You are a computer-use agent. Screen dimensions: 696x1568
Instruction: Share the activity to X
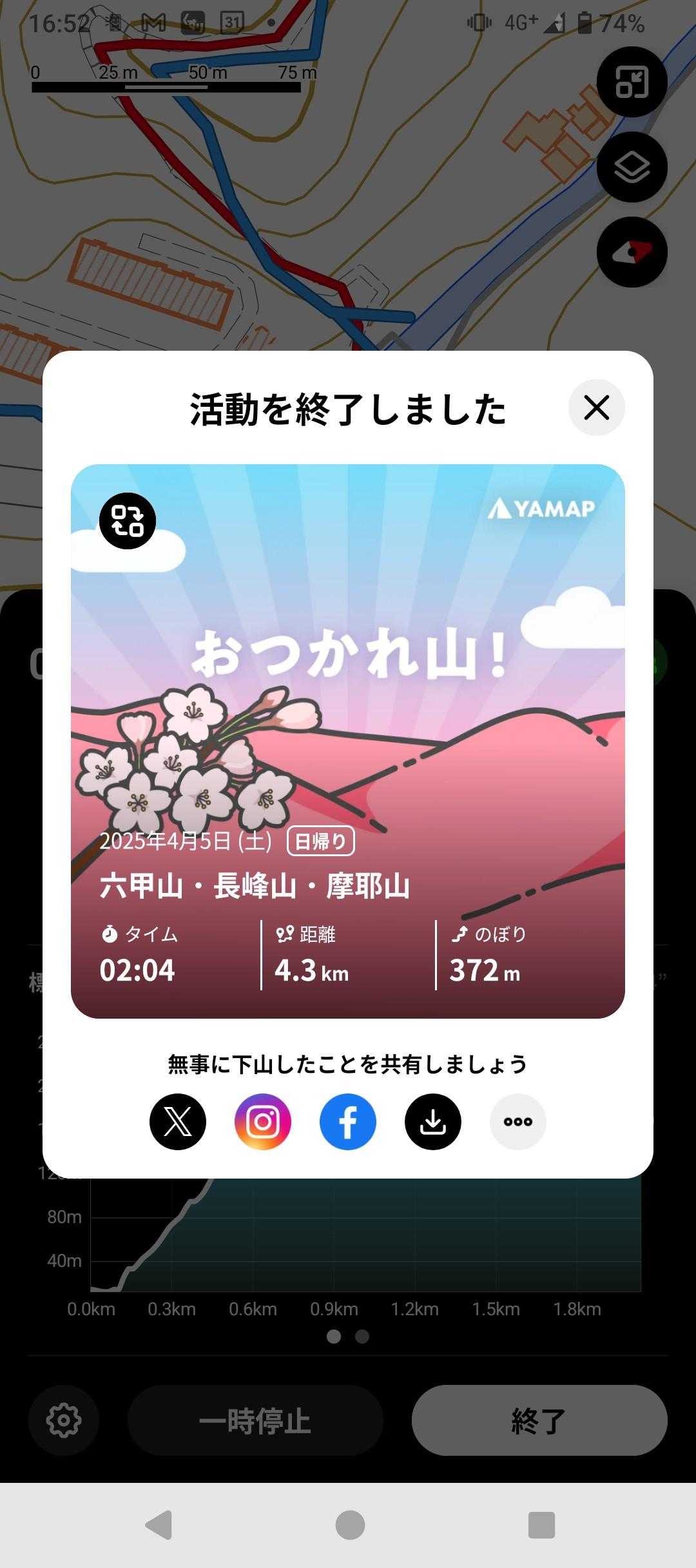tap(178, 1122)
